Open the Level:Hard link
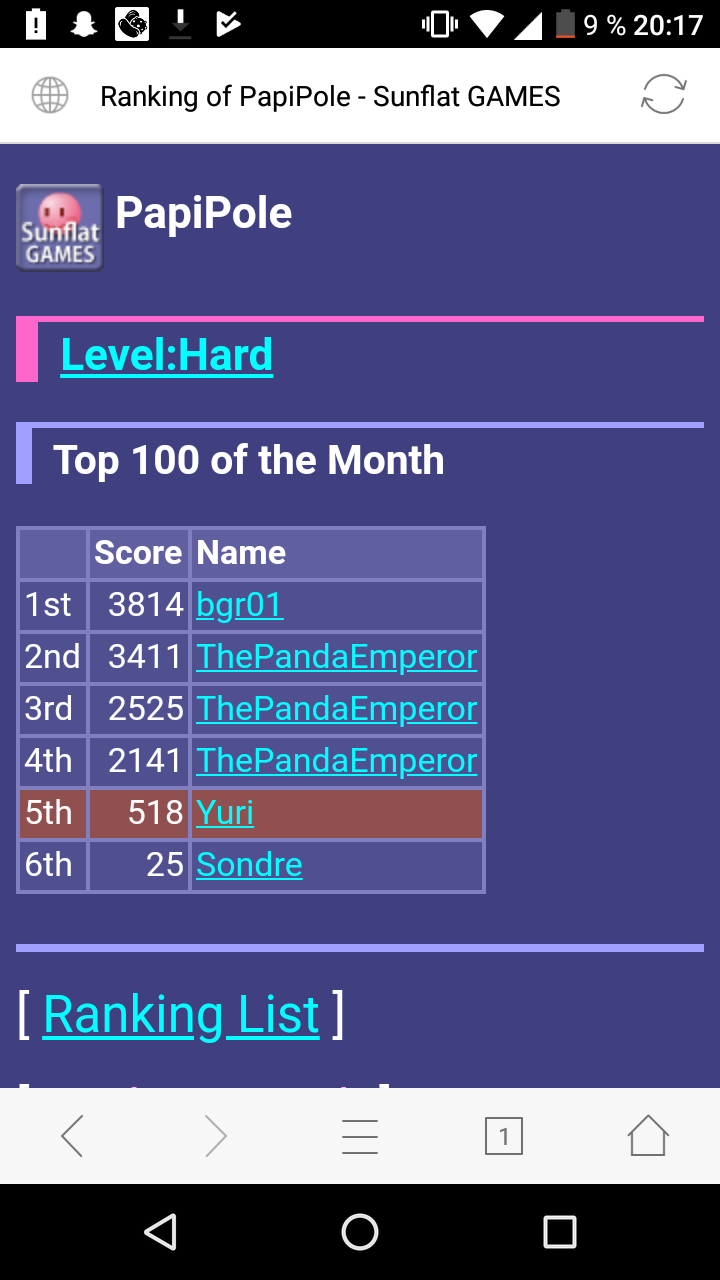 167,355
